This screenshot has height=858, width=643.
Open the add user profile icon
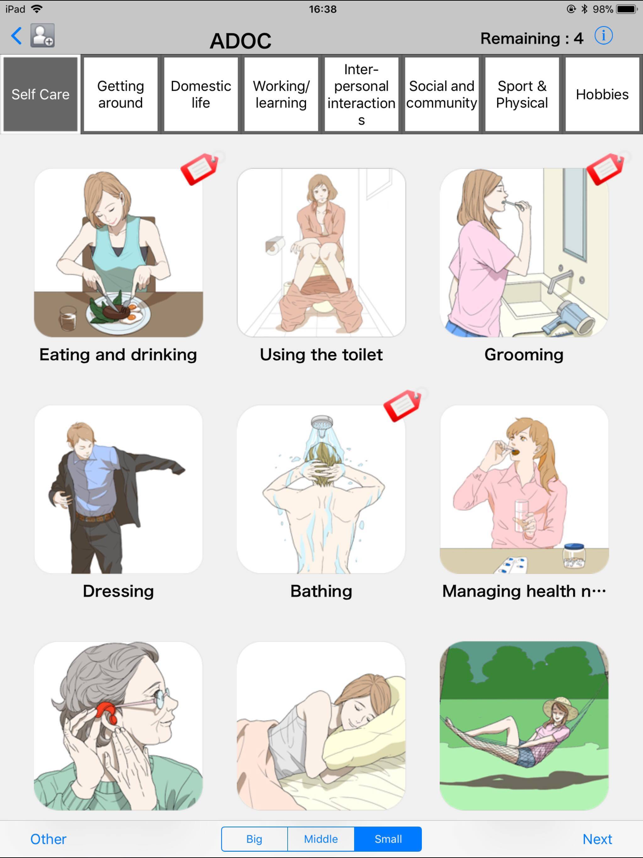click(x=42, y=37)
